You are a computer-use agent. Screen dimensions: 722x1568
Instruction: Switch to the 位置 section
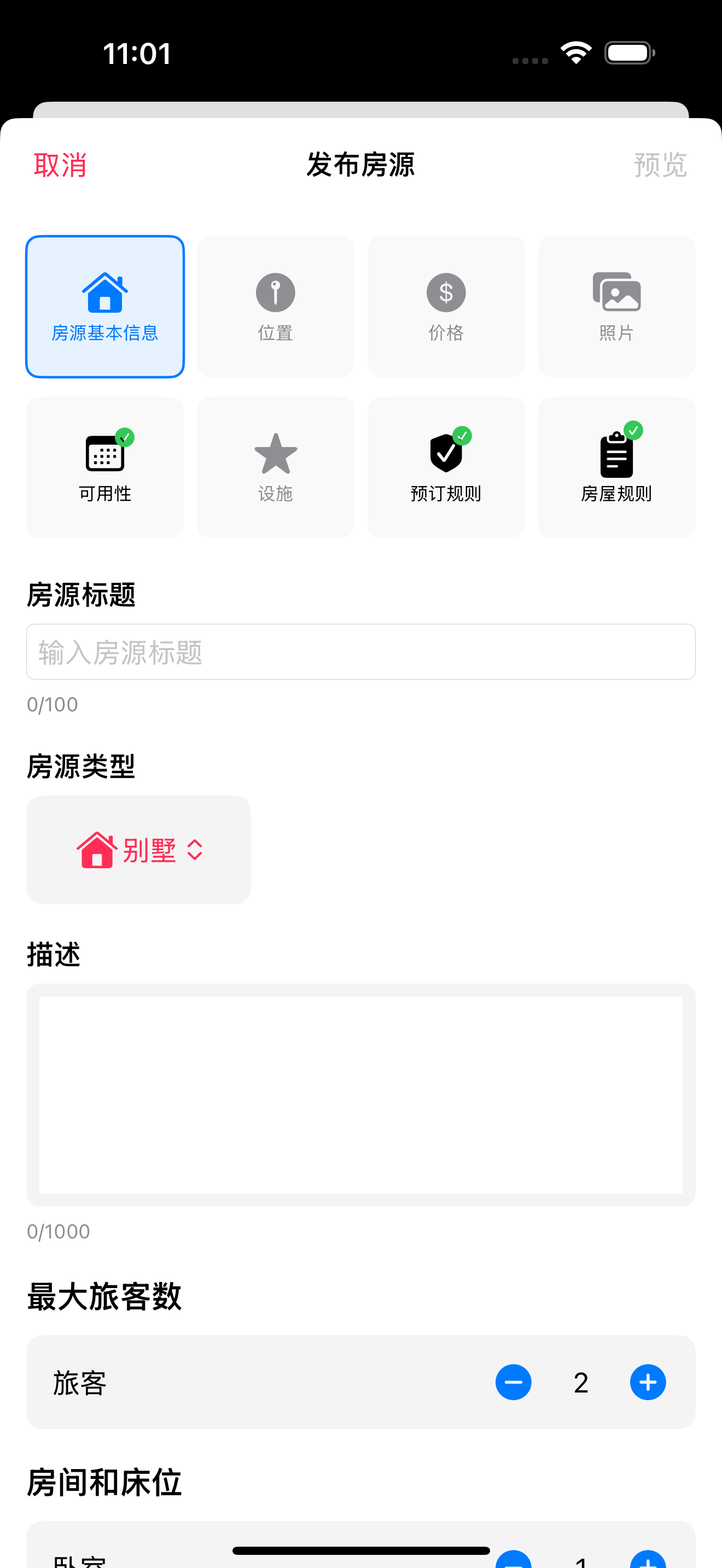(x=275, y=307)
